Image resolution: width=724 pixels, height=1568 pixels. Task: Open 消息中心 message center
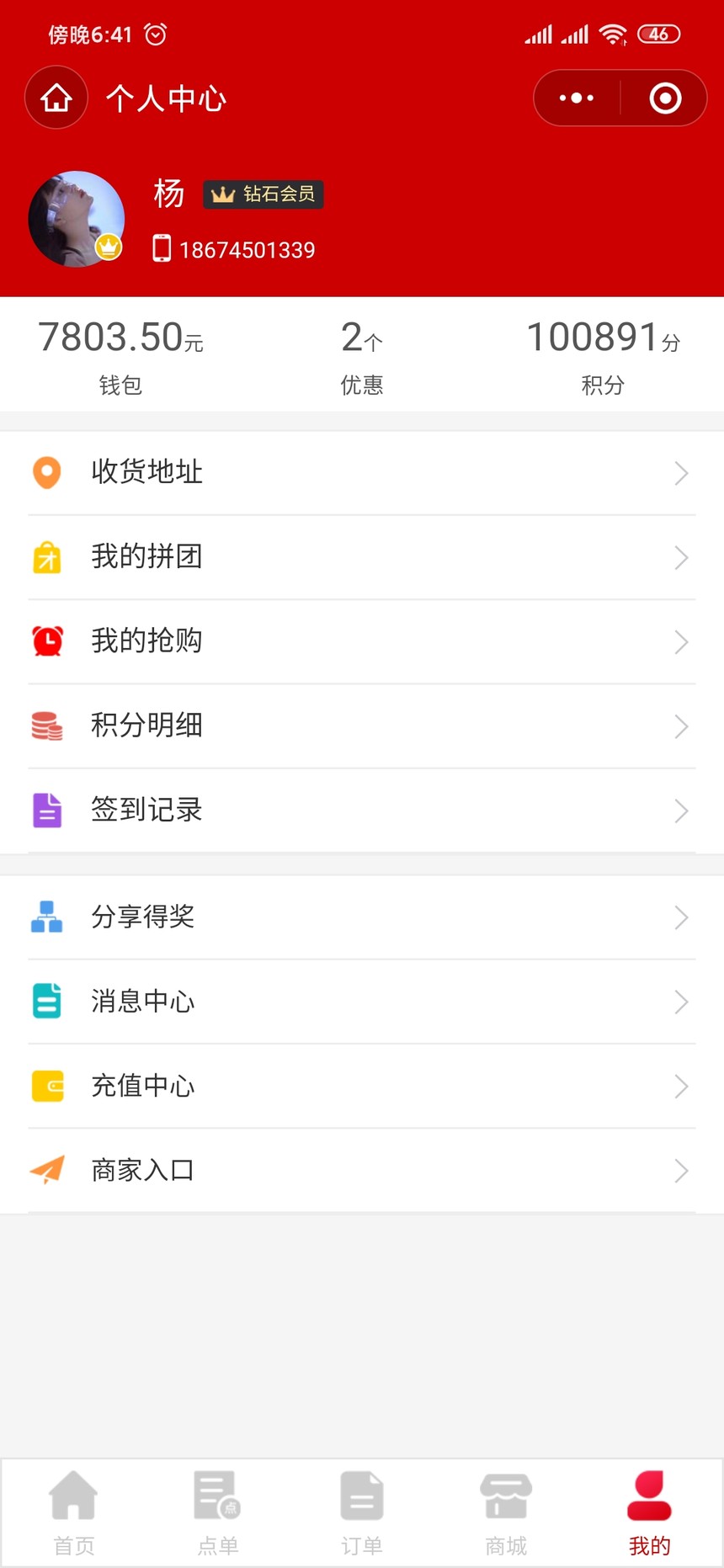(362, 1002)
